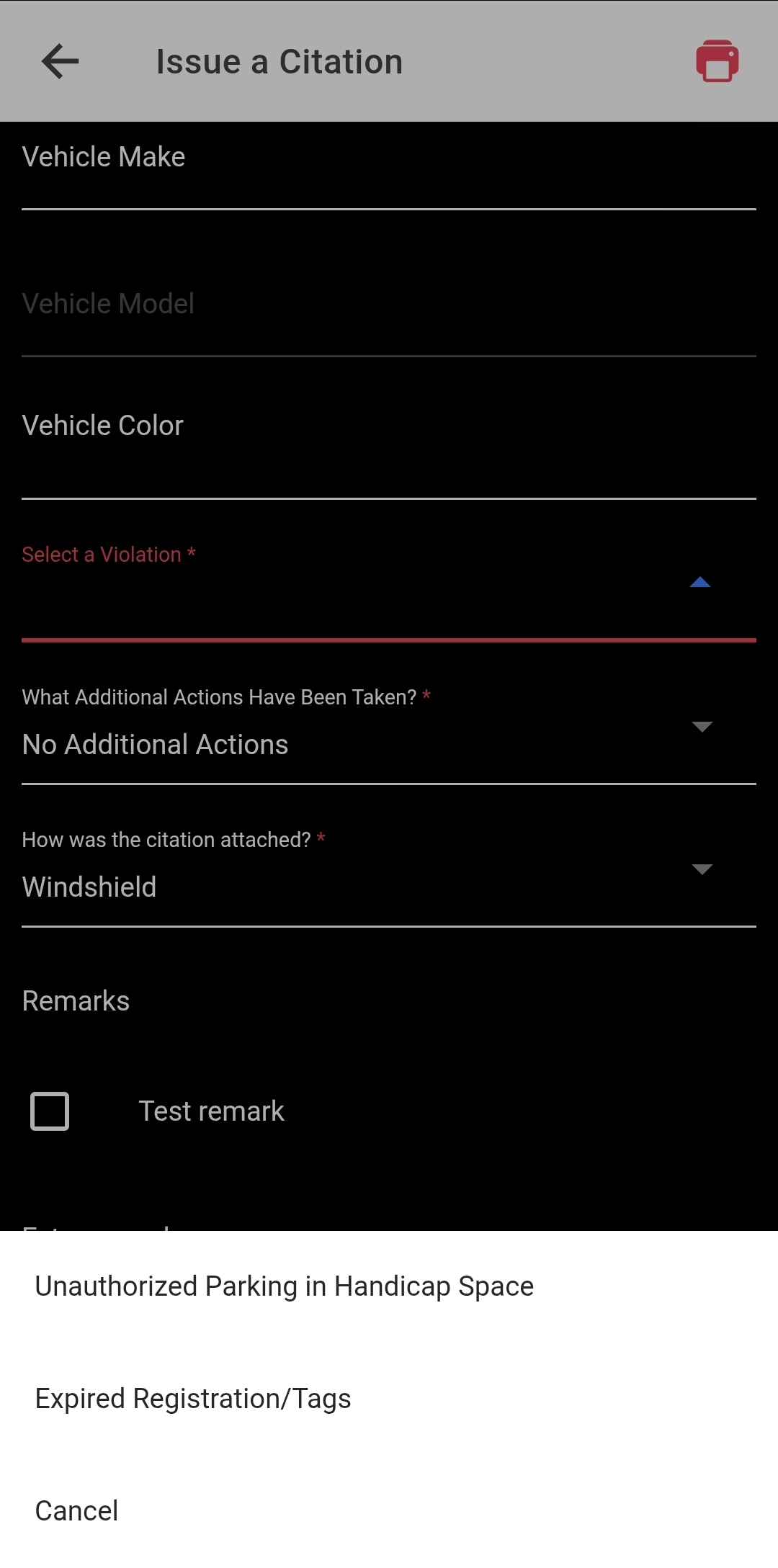This screenshot has height=1568, width=778.
Task: Cancel the violation selection sheet
Action: 76,1510
